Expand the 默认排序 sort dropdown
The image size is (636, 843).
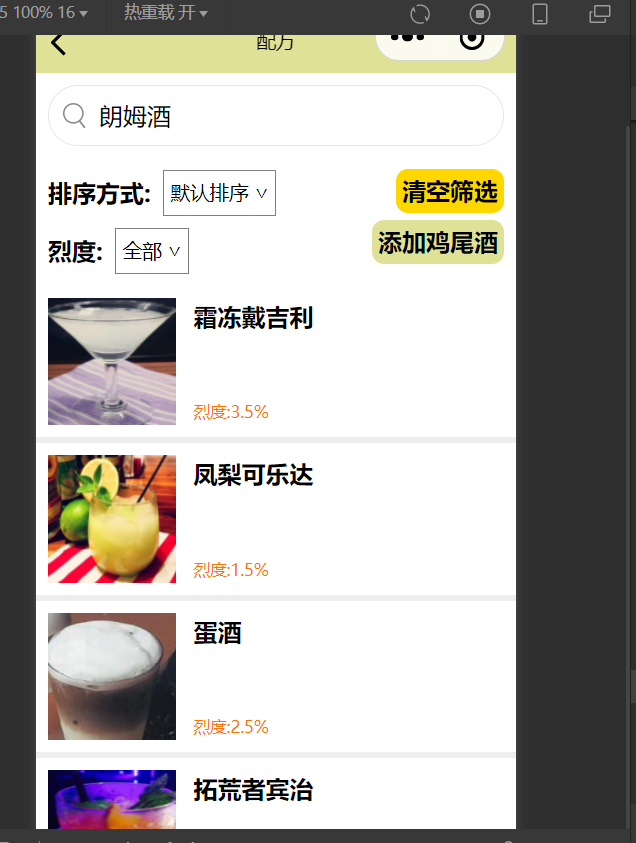219,193
